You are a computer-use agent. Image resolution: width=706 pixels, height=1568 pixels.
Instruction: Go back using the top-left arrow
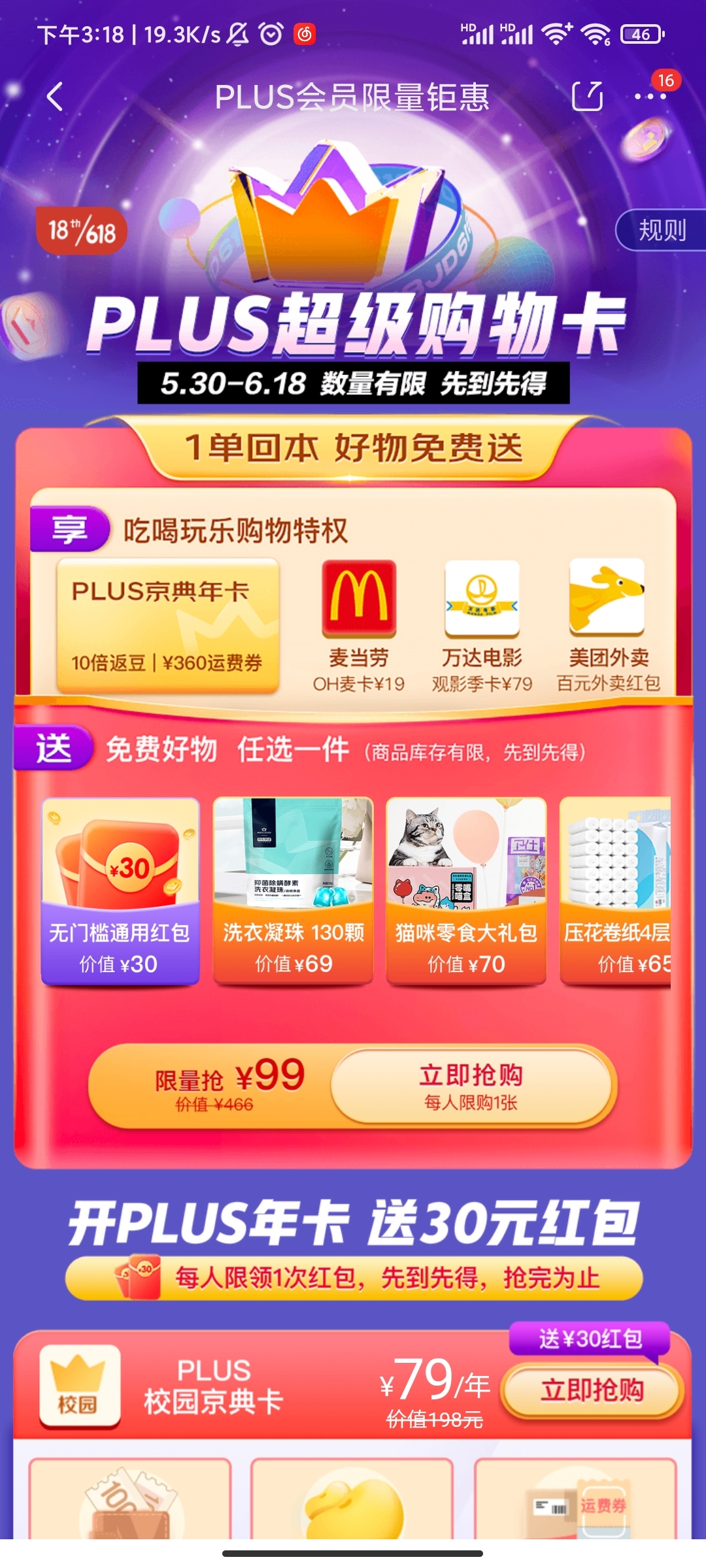tap(56, 97)
